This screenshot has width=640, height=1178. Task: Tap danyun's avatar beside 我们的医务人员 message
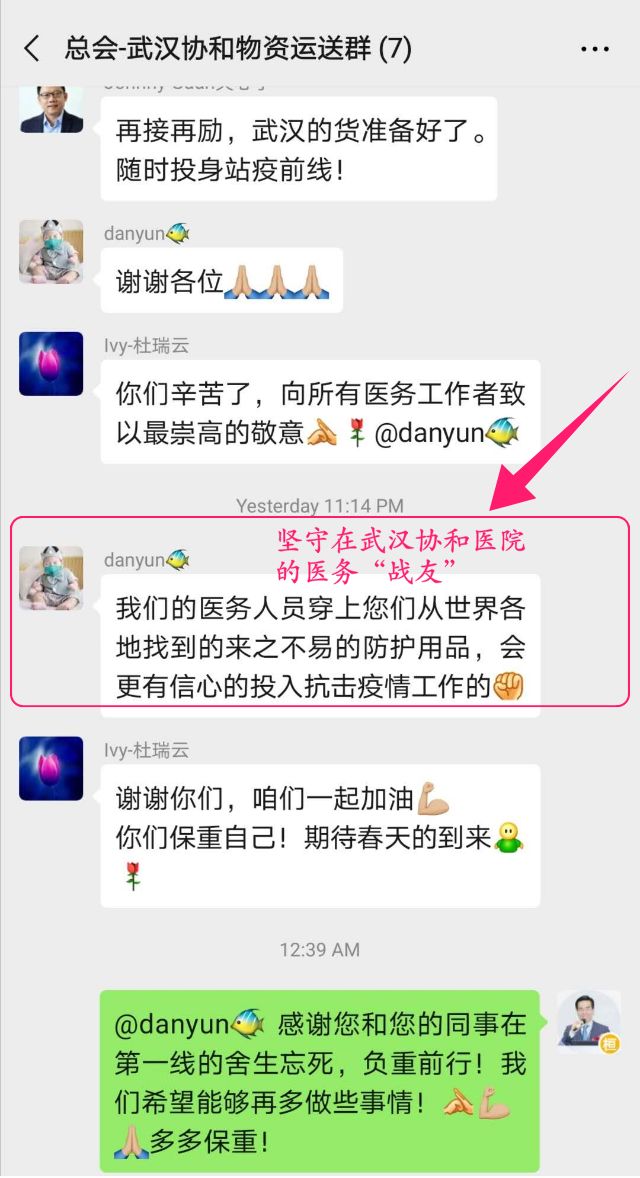coord(51,578)
